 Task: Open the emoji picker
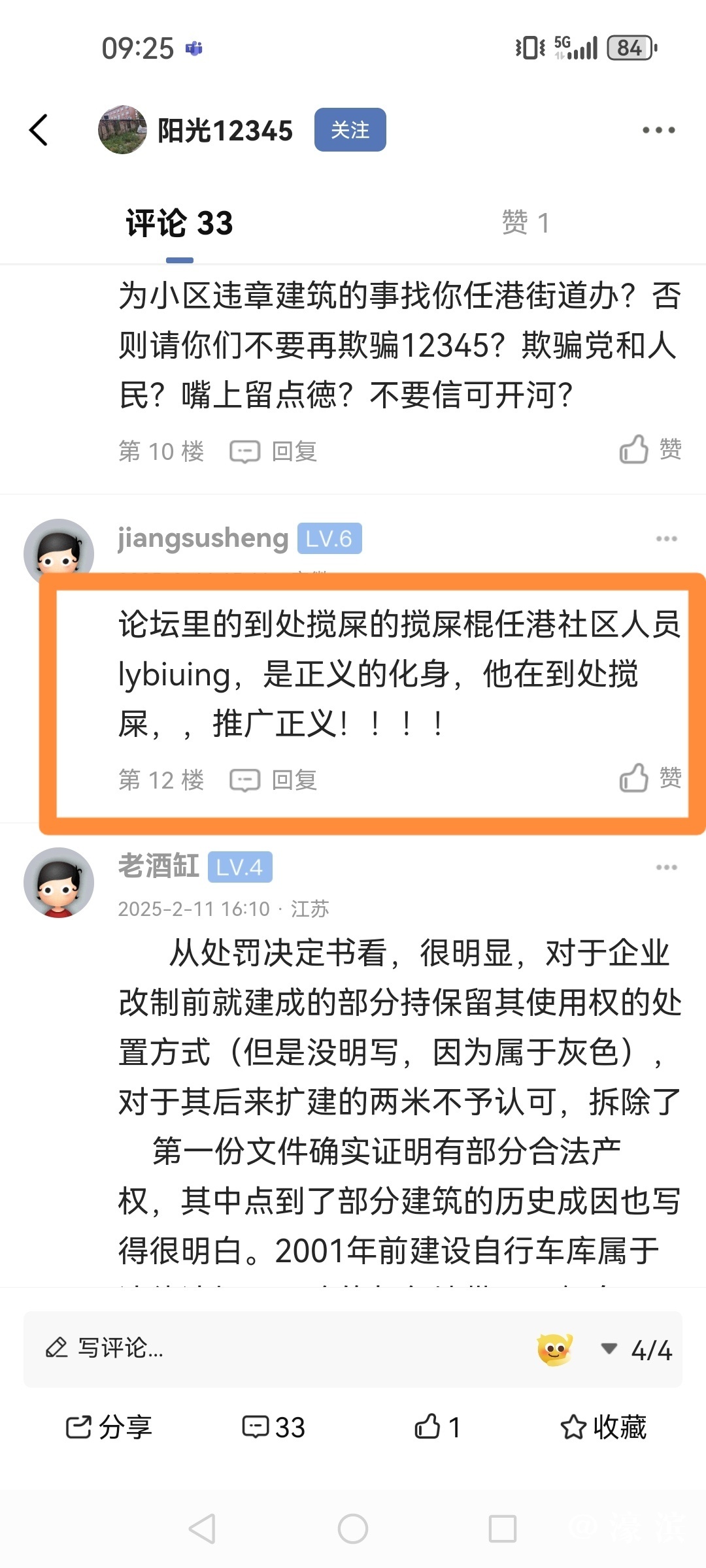554,1349
